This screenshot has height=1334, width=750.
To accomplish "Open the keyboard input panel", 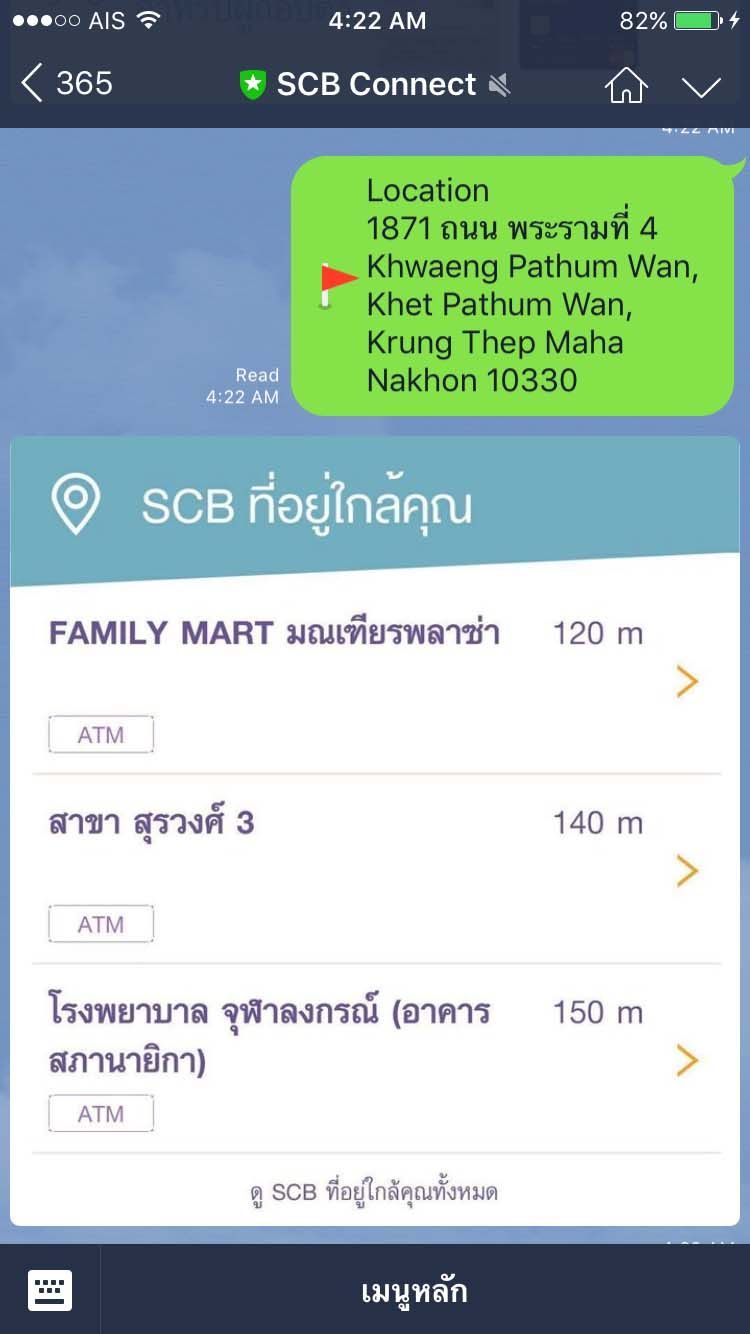I will (x=50, y=1290).
